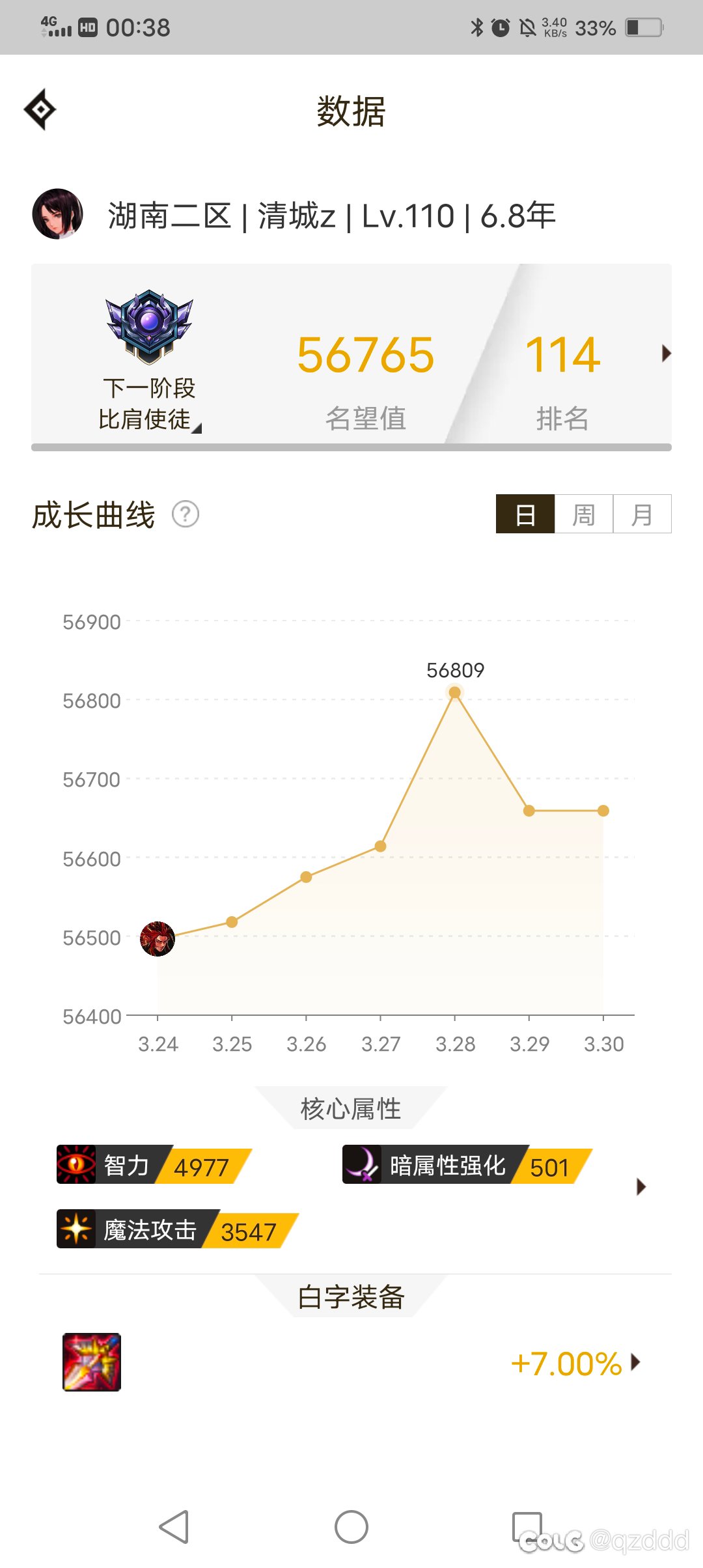Open the 白字装备 +7.00% details
This screenshot has height=1568, width=703.
coord(576,1363)
